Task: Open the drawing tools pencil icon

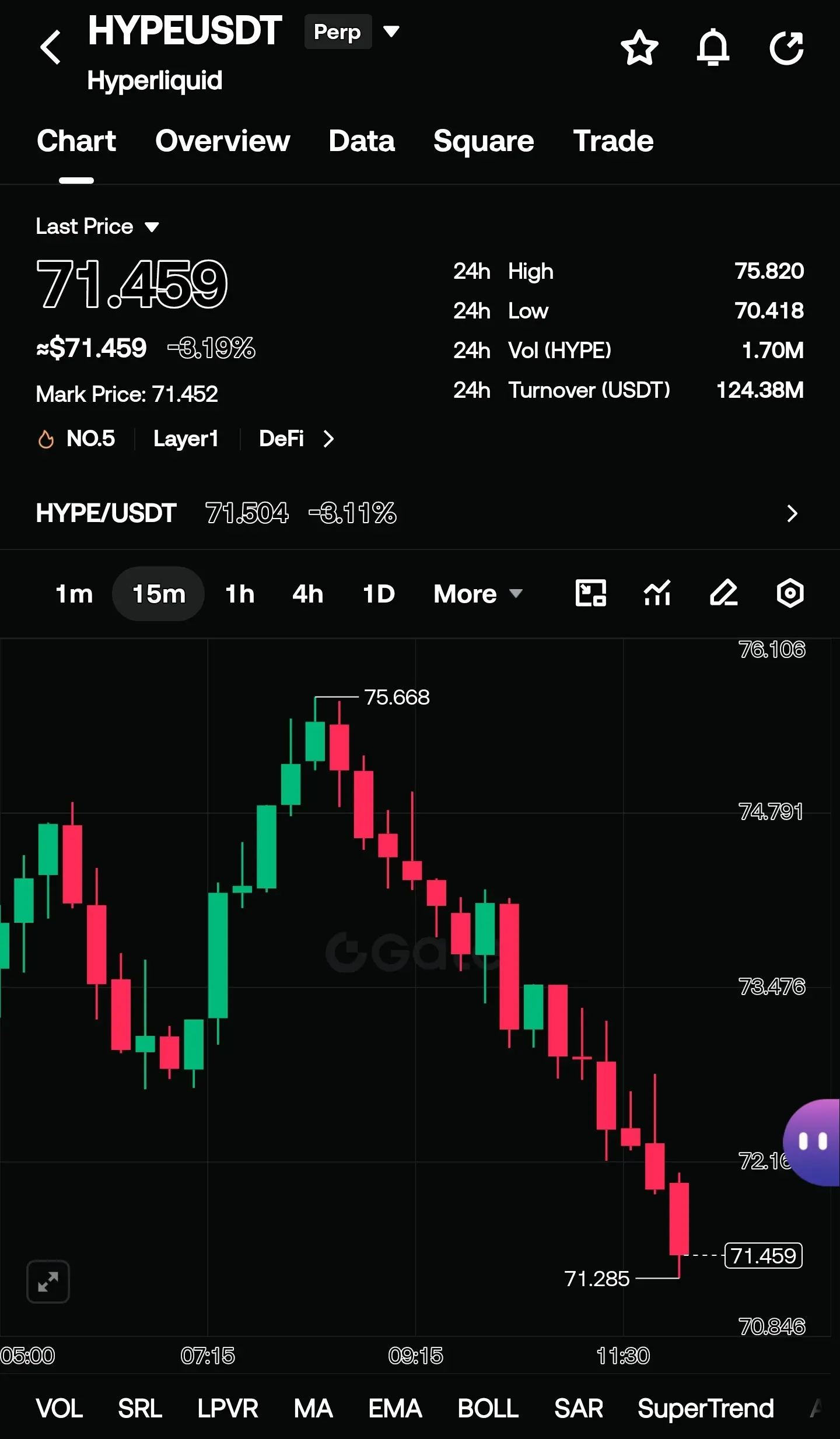Action: click(x=724, y=593)
